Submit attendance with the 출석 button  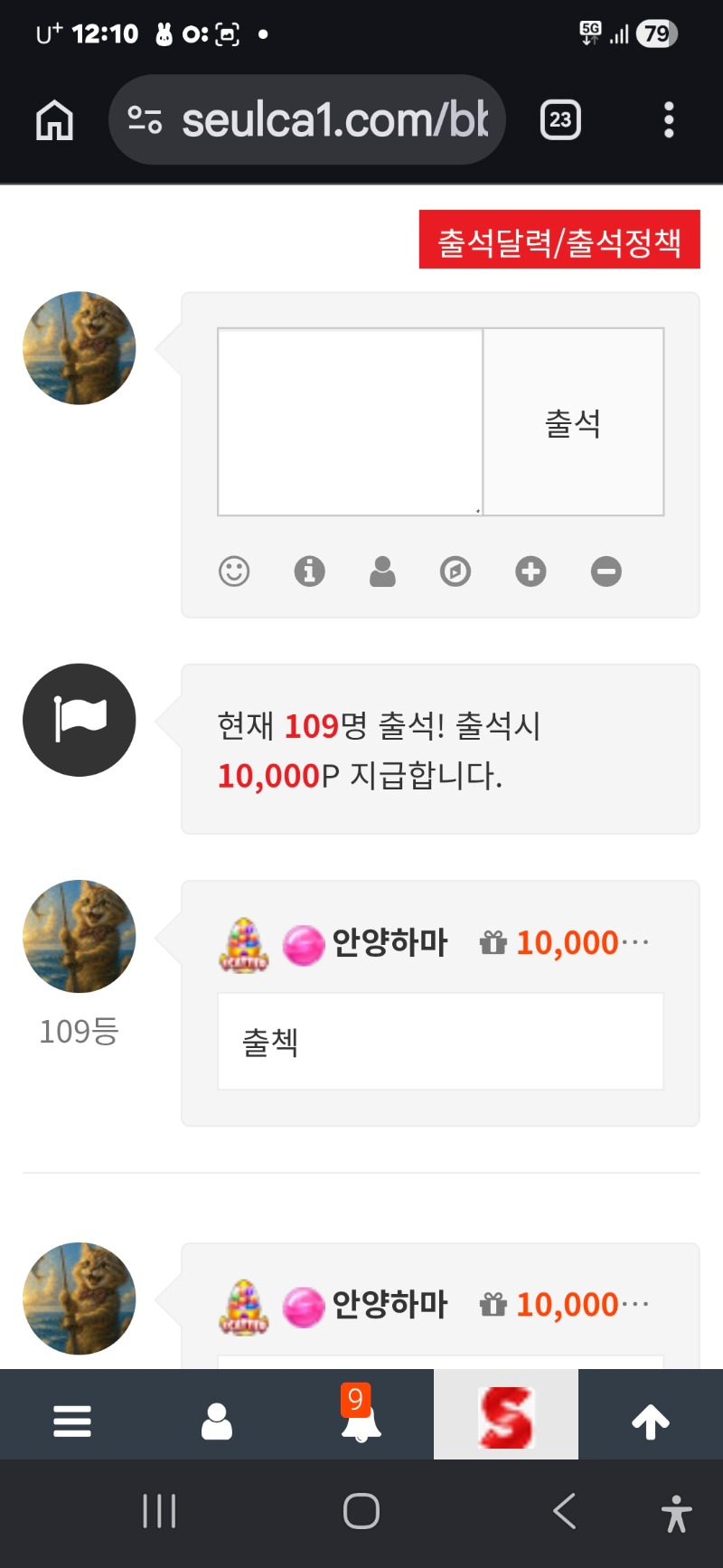[573, 422]
